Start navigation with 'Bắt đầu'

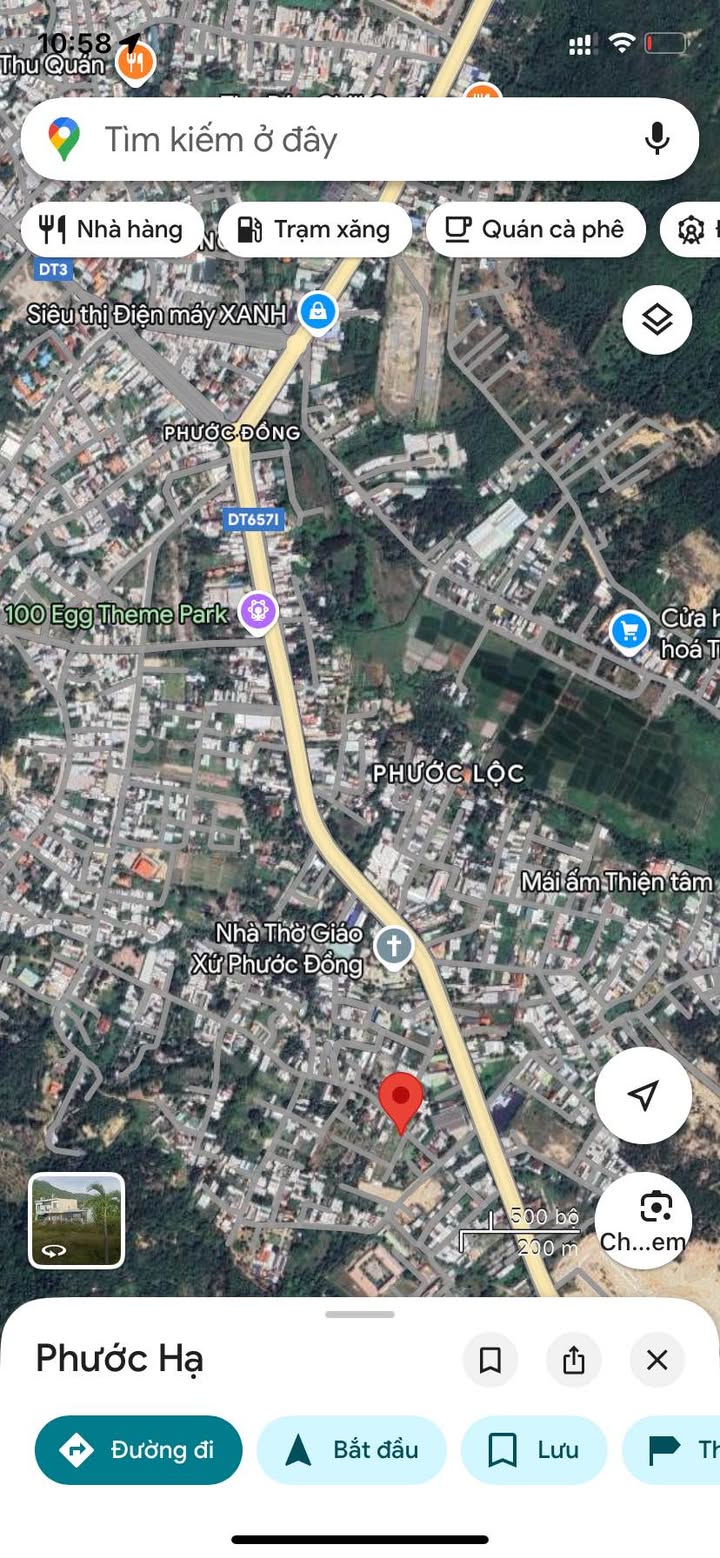[x=351, y=1450]
